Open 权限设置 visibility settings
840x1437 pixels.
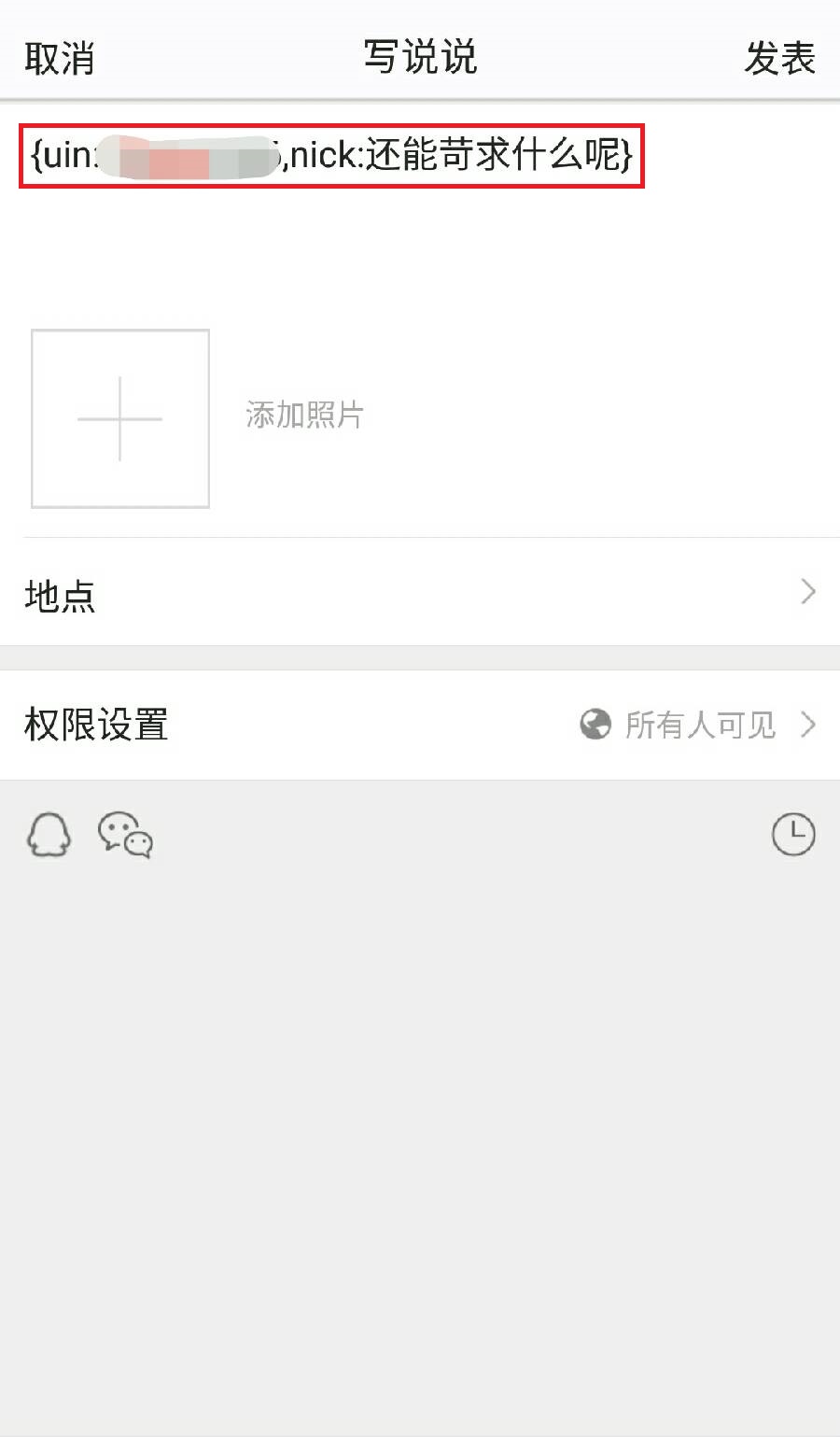pos(420,725)
